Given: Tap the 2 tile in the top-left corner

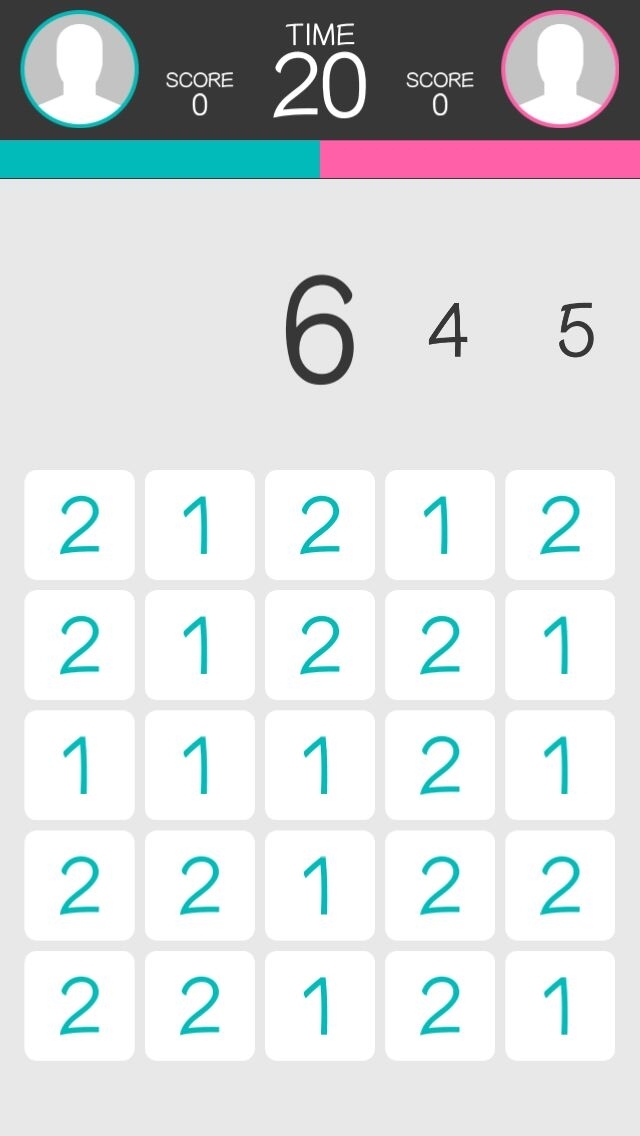Looking at the screenshot, I should click(79, 525).
